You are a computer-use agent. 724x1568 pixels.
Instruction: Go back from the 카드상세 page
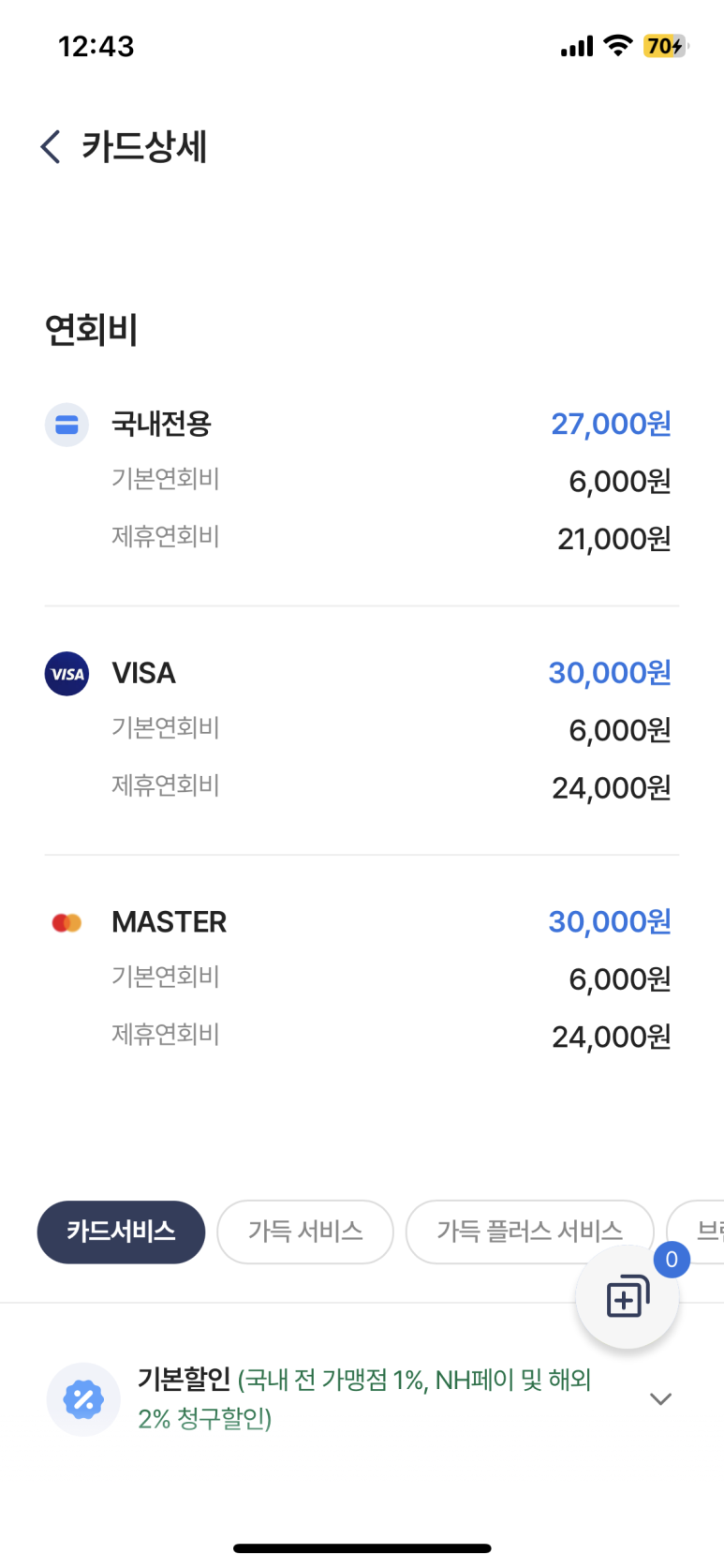pyautogui.click(x=52, y=147)
